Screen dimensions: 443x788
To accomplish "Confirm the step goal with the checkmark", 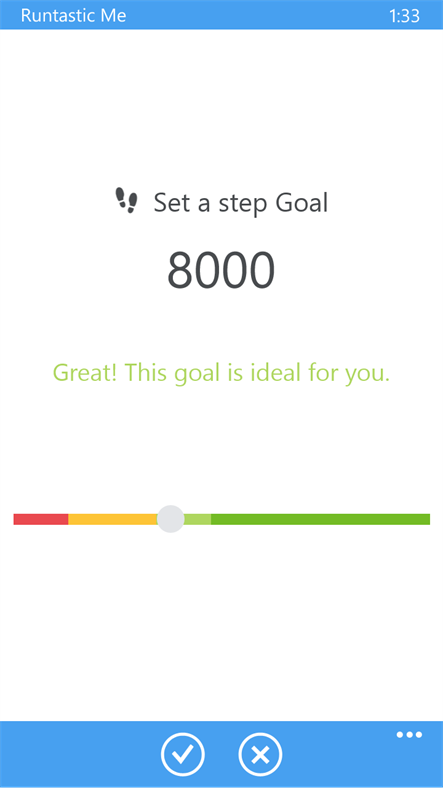I will point(182,754).
